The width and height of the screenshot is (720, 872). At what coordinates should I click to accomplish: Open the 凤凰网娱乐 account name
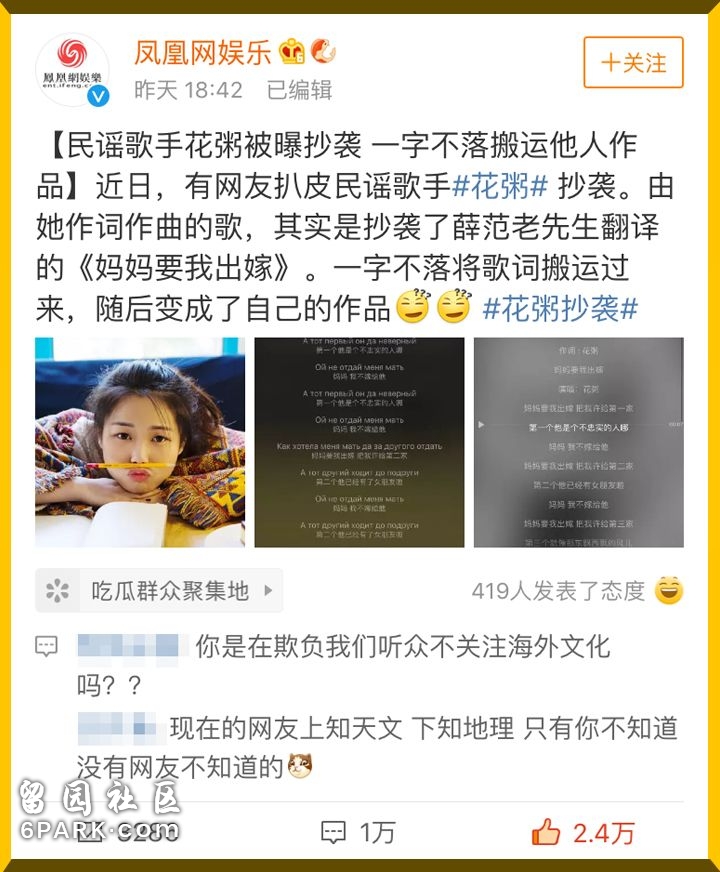point(203,52)
